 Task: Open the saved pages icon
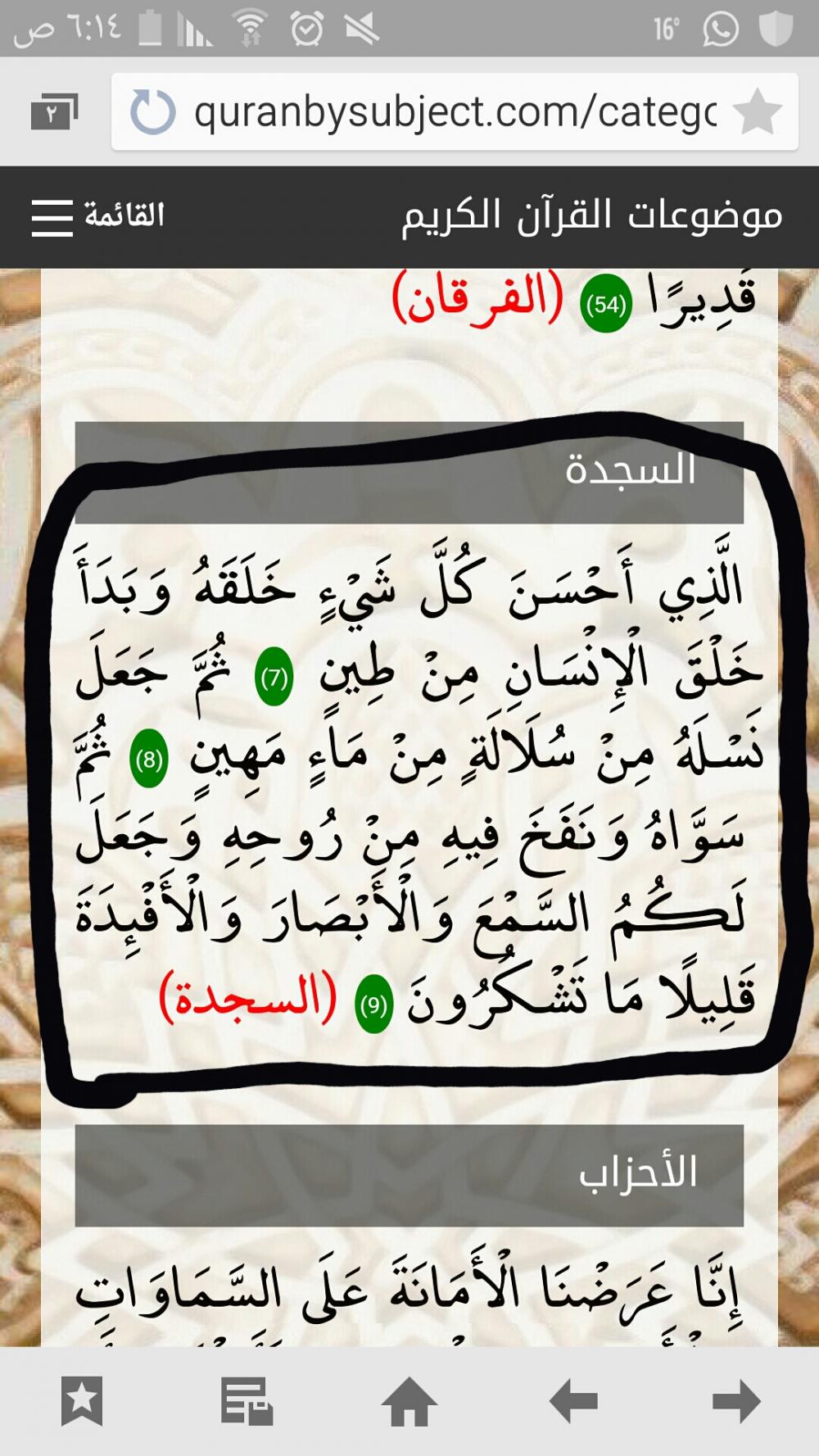pos(246,1401)
